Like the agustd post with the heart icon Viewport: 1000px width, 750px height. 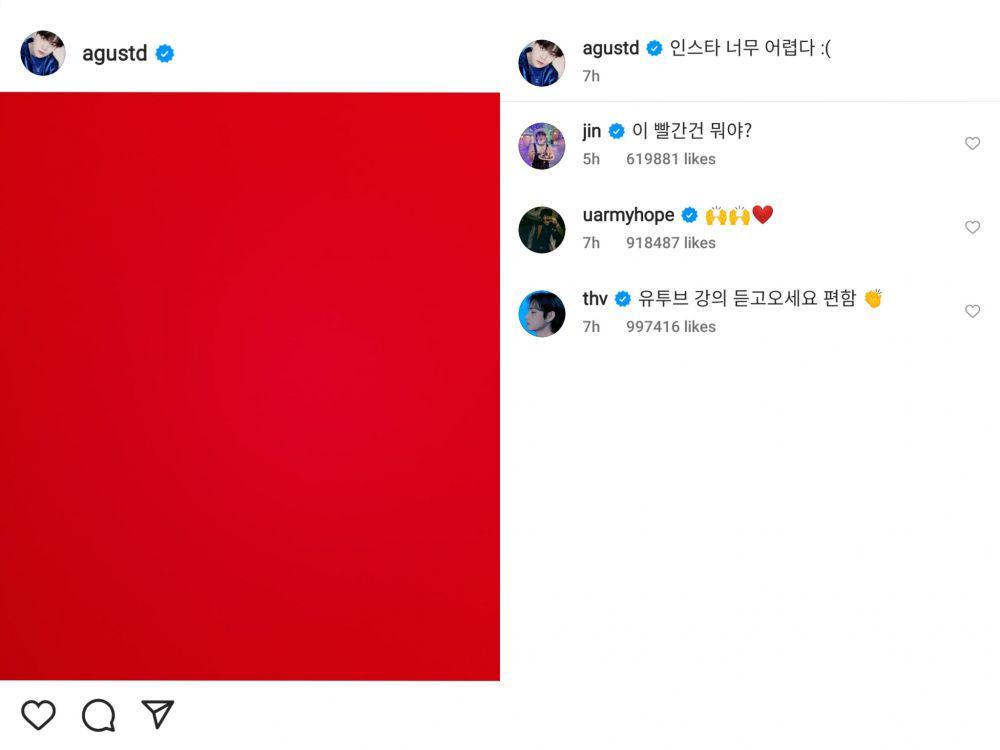pyautogui.click(x=38, y=714)
